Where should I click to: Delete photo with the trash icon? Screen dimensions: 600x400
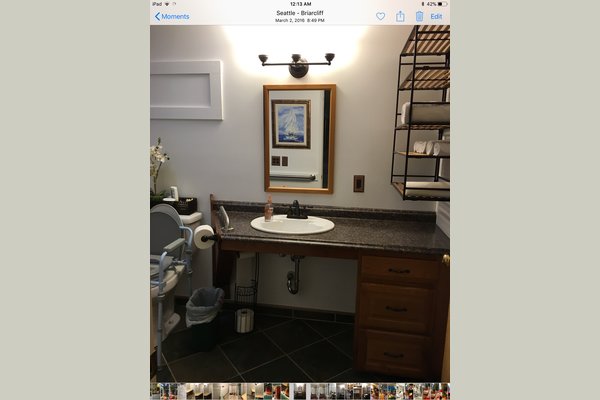tap(419, 16)
